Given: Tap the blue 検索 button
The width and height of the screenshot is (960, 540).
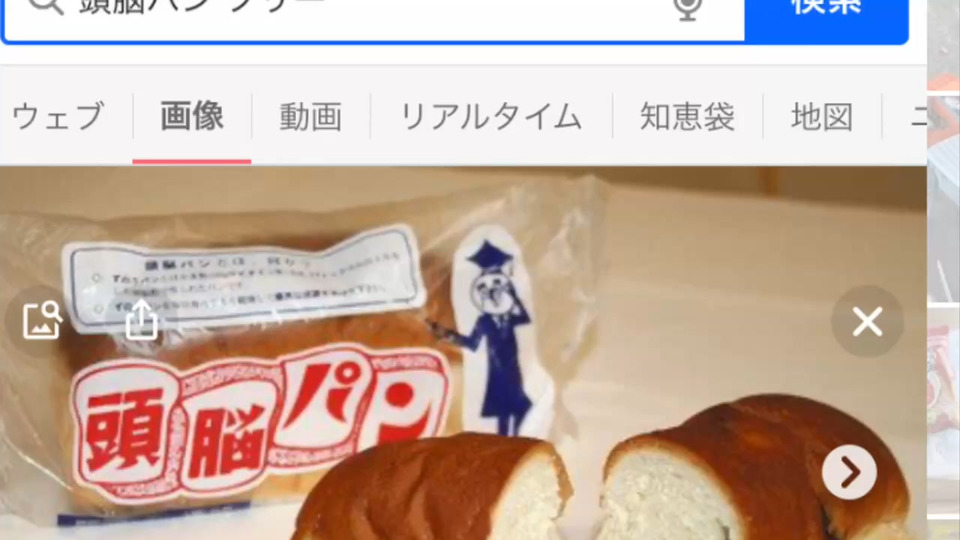Looking at the screenshot, I should (826, 14).
